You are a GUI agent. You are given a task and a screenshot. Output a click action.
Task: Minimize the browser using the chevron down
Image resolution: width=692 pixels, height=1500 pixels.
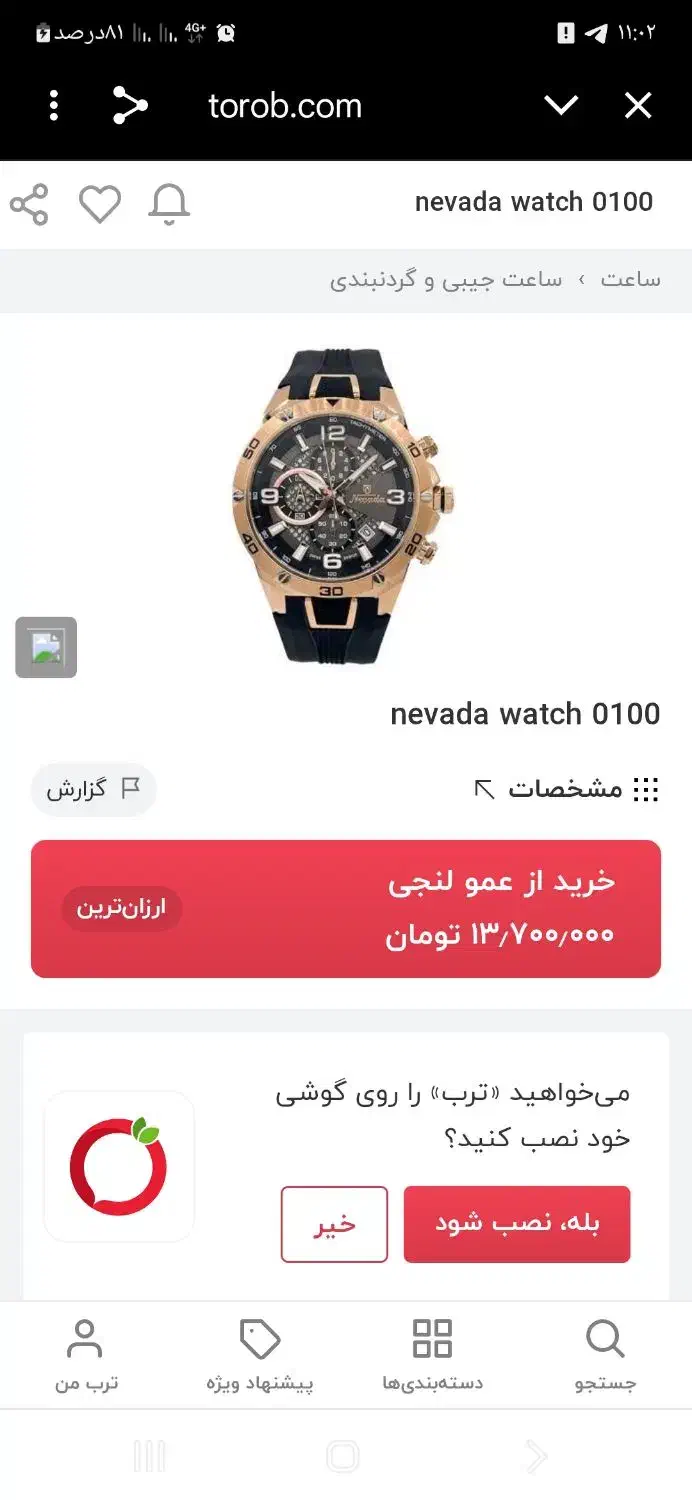561,105
